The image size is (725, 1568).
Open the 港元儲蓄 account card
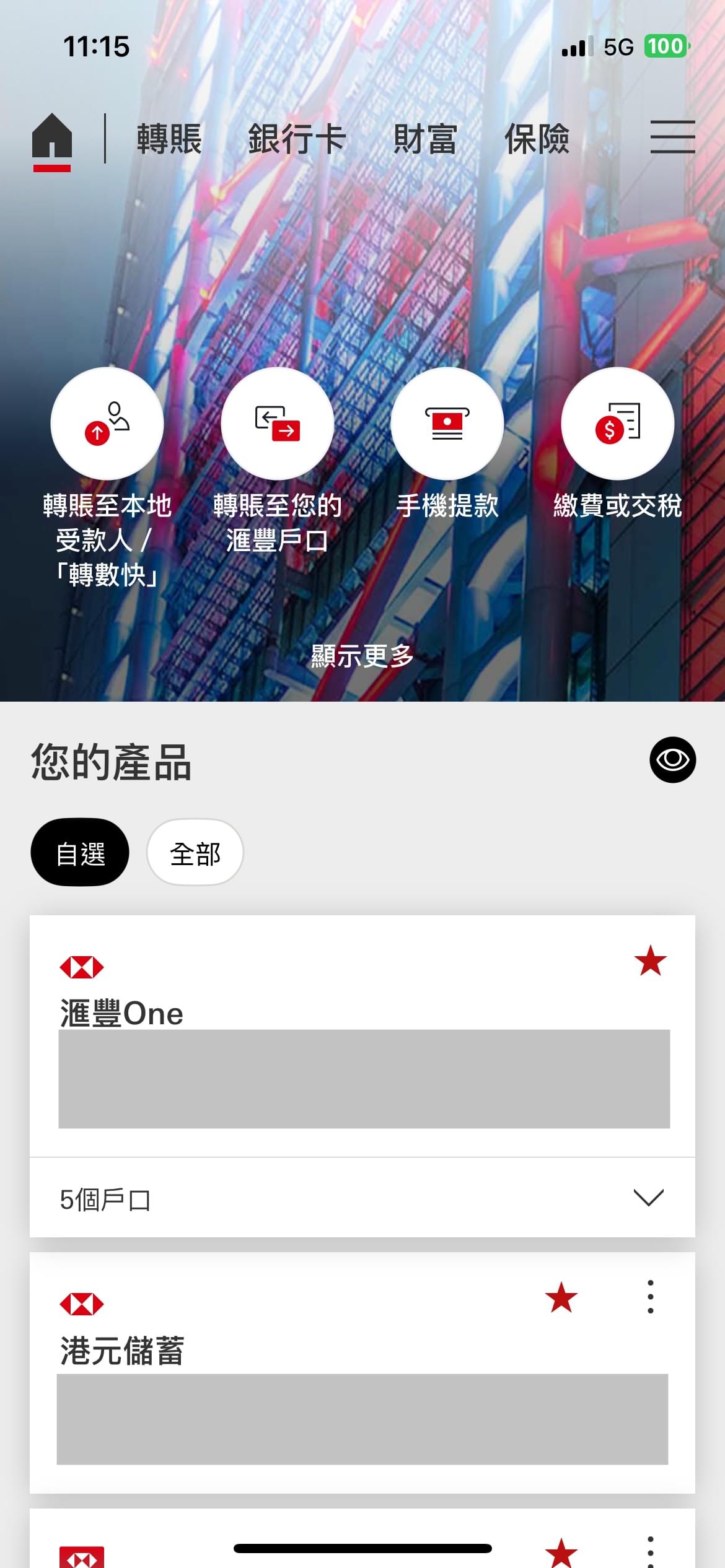(x=362, y=1374)
